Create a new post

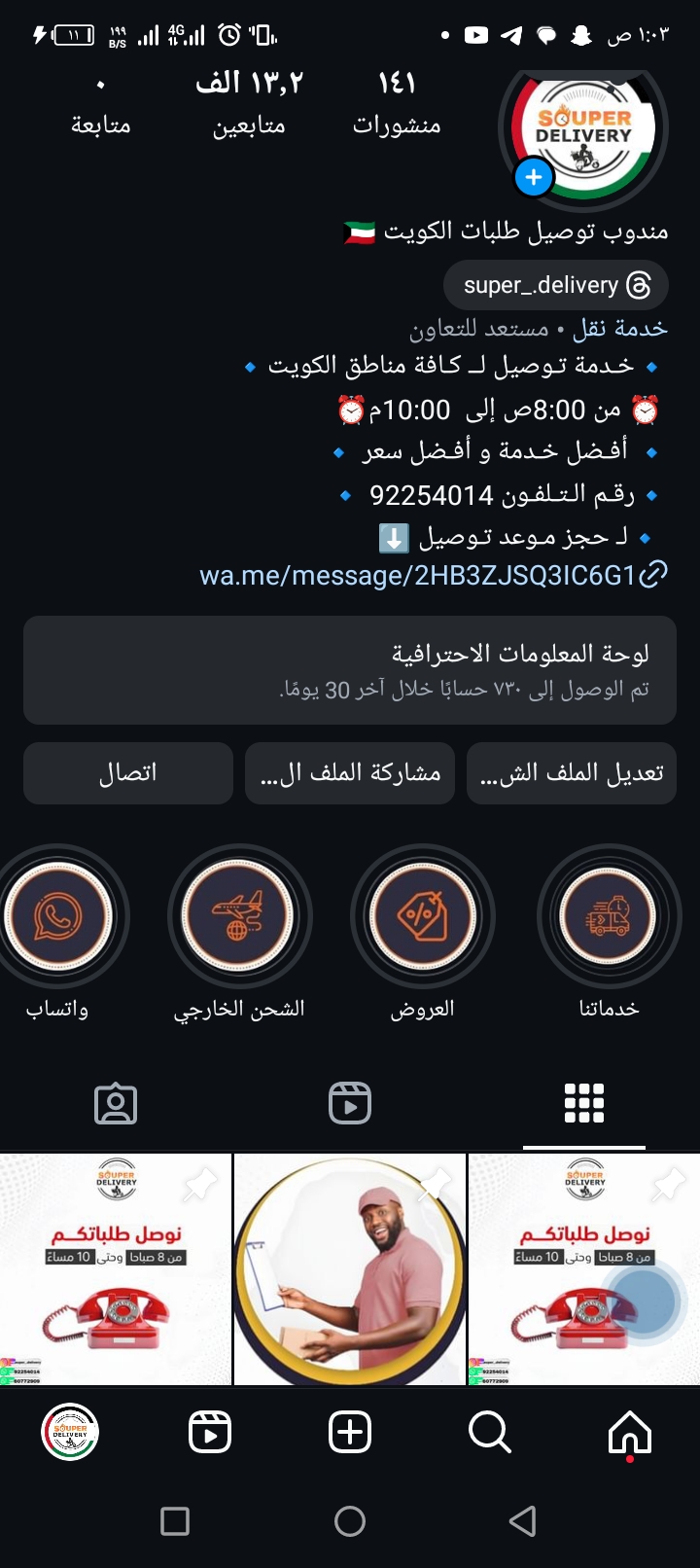(x=350, y=1433)
